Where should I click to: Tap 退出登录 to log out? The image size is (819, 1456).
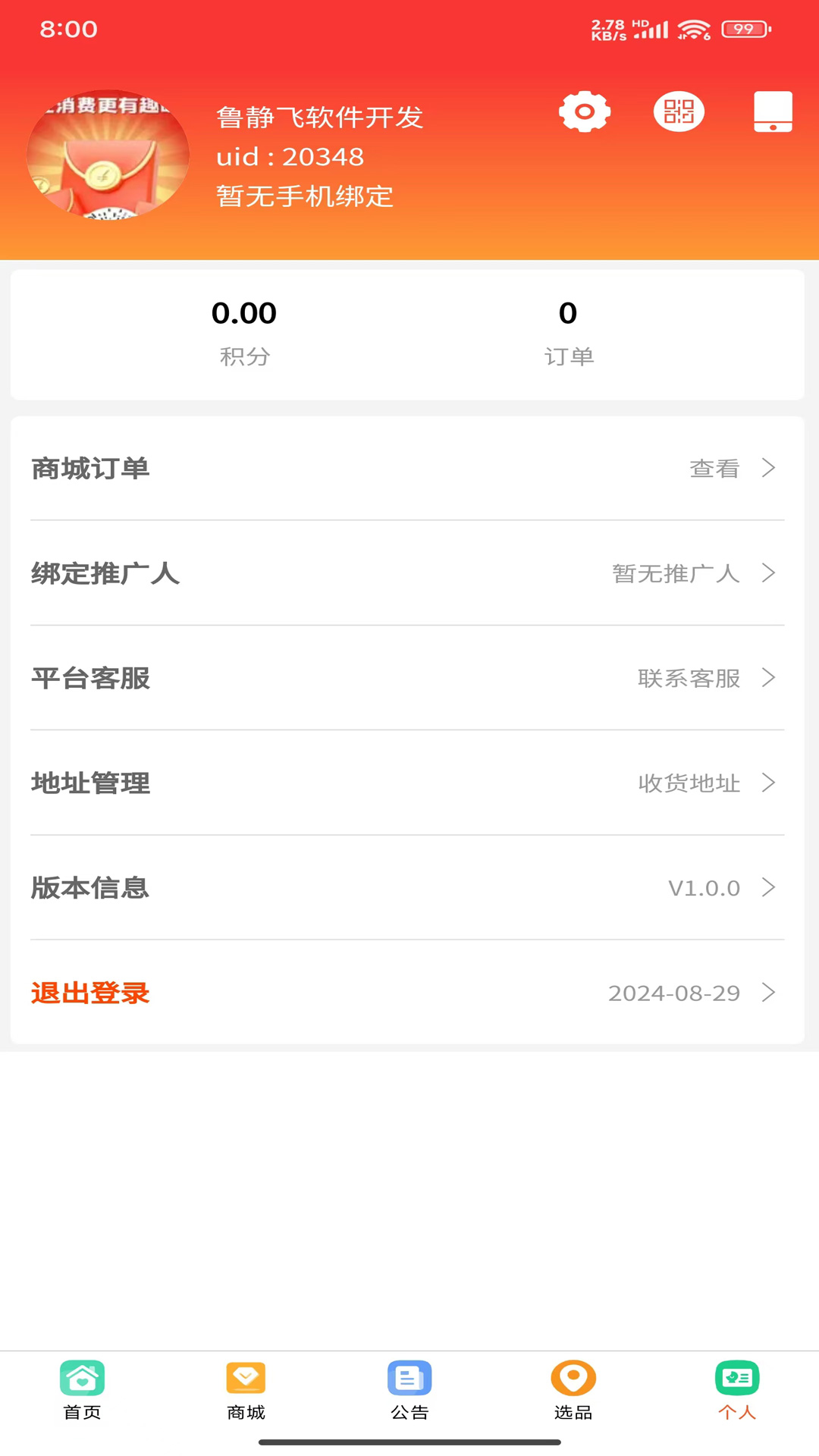(89, 993)
